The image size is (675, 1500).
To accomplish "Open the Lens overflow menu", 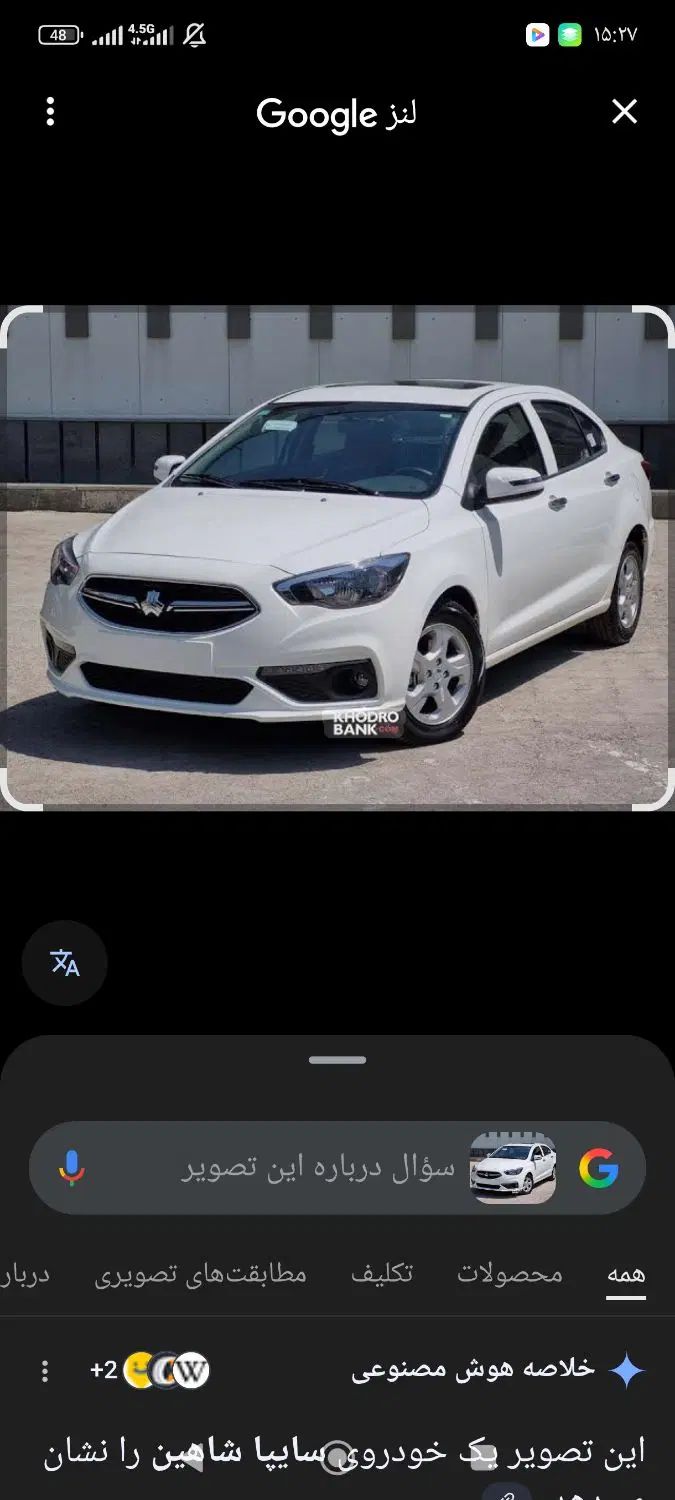I will pos(50,112).
